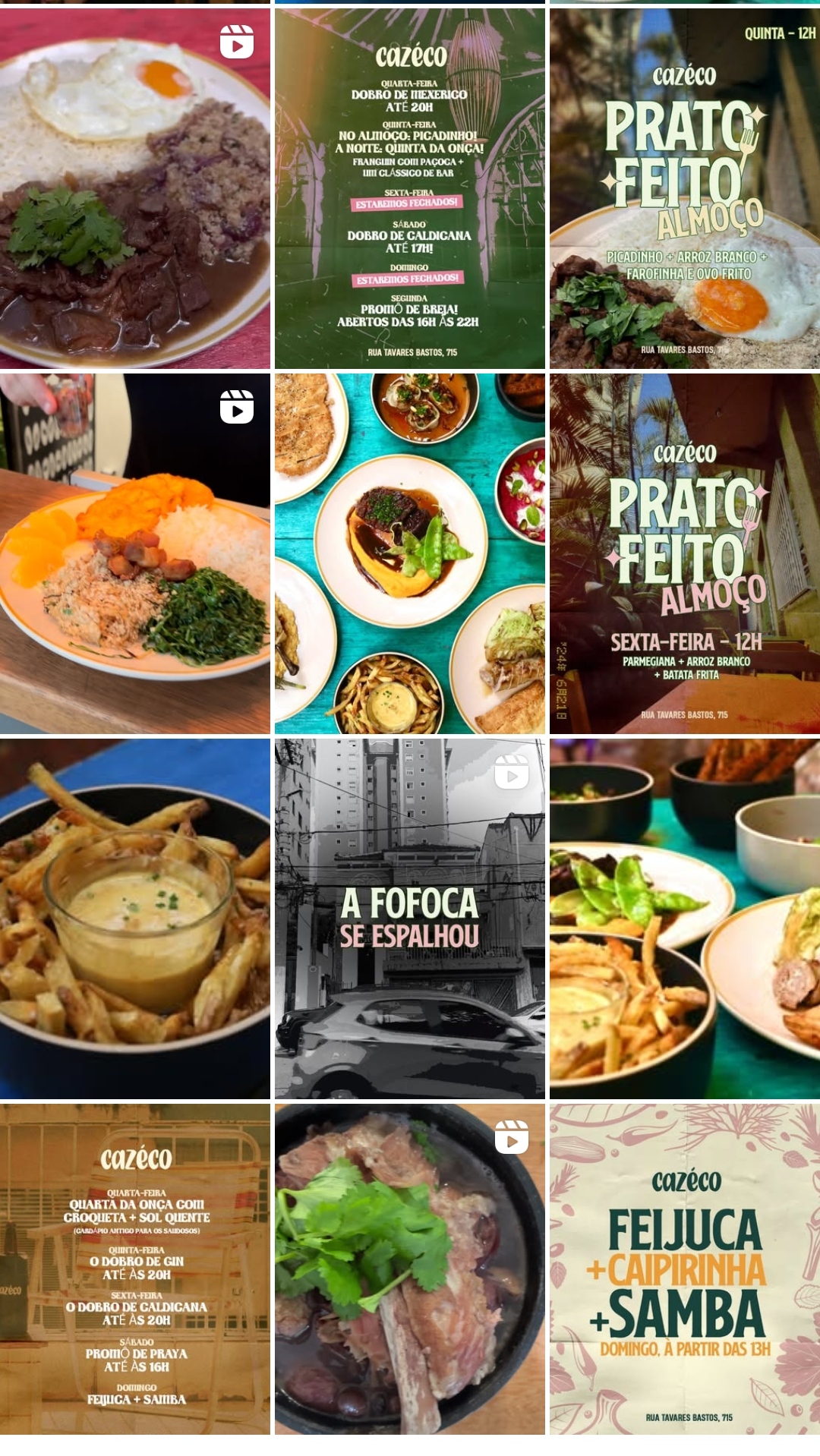The width and height of the screenshot is (820, 1456).
Task: Open the fries with dipping sauce photo
Action: 134,919
